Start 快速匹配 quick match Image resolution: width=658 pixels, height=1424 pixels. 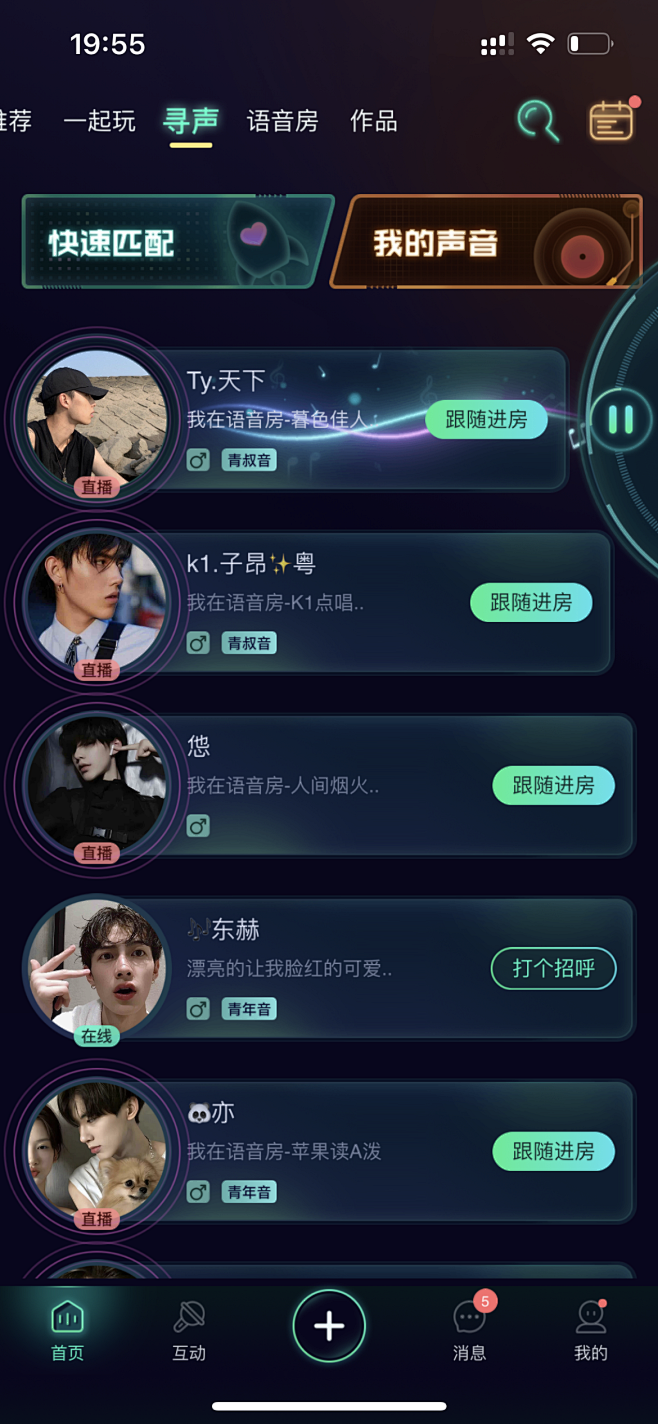point(175,242)
